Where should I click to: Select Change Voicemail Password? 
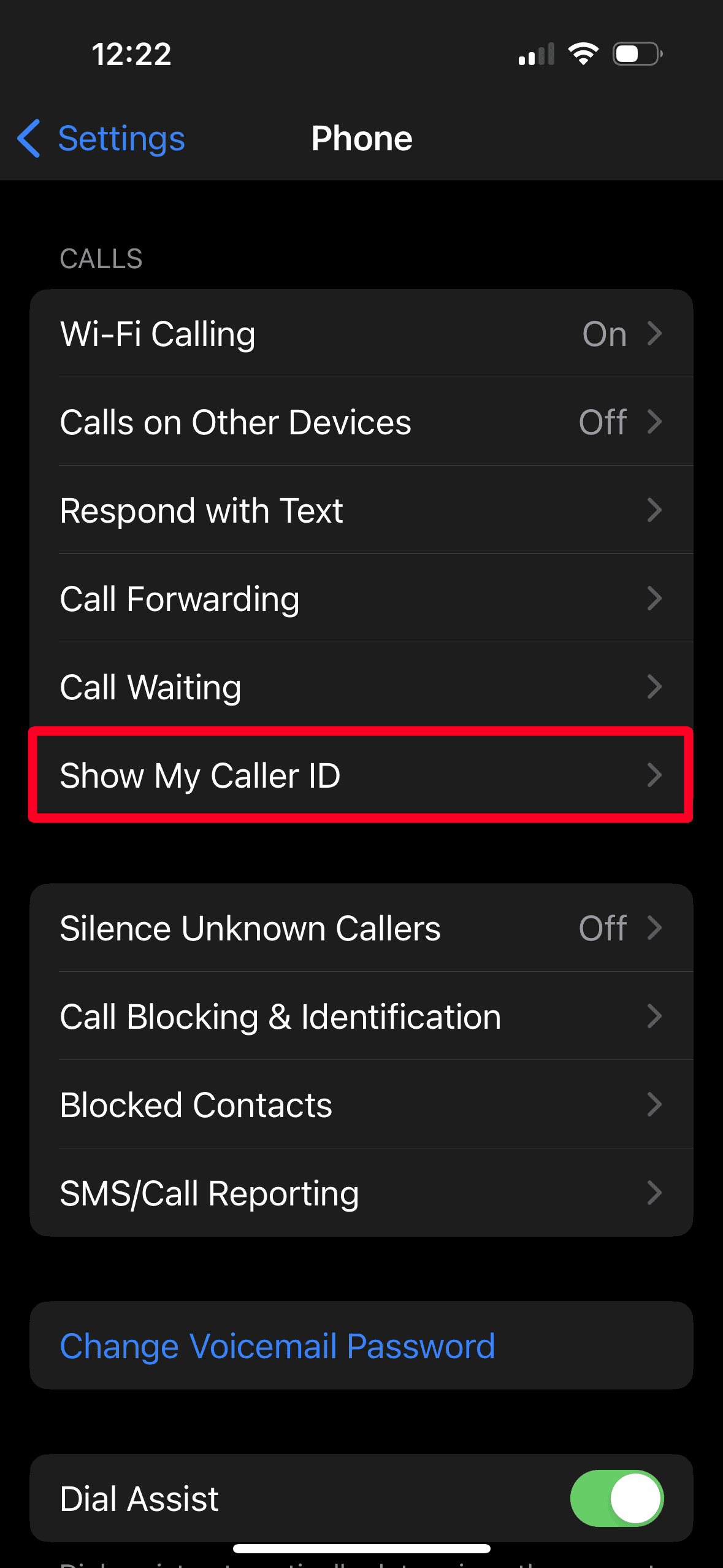(x=278, y=1346)
